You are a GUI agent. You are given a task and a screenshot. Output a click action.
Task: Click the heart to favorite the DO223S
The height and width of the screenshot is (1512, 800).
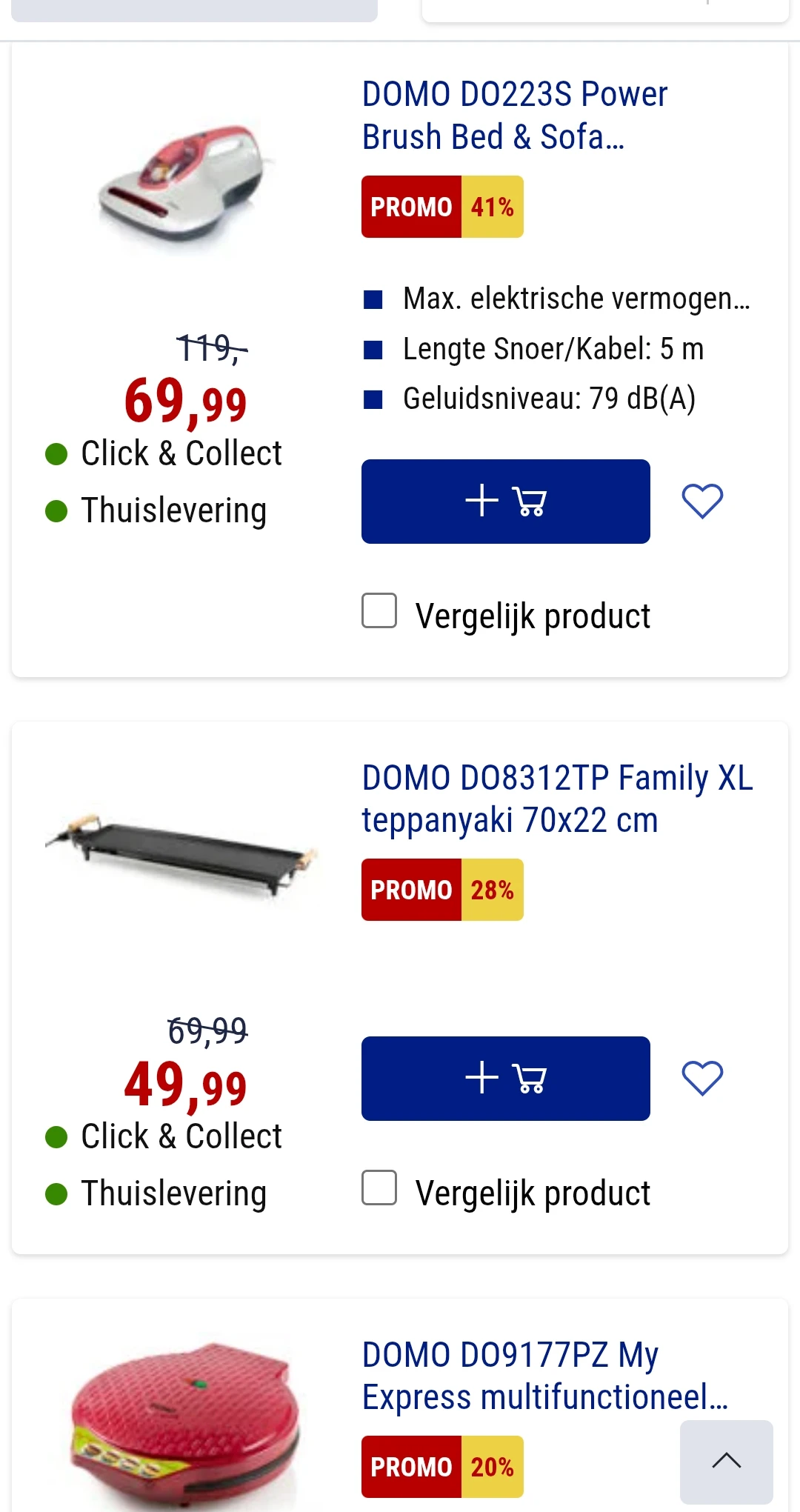pos(701,502)
